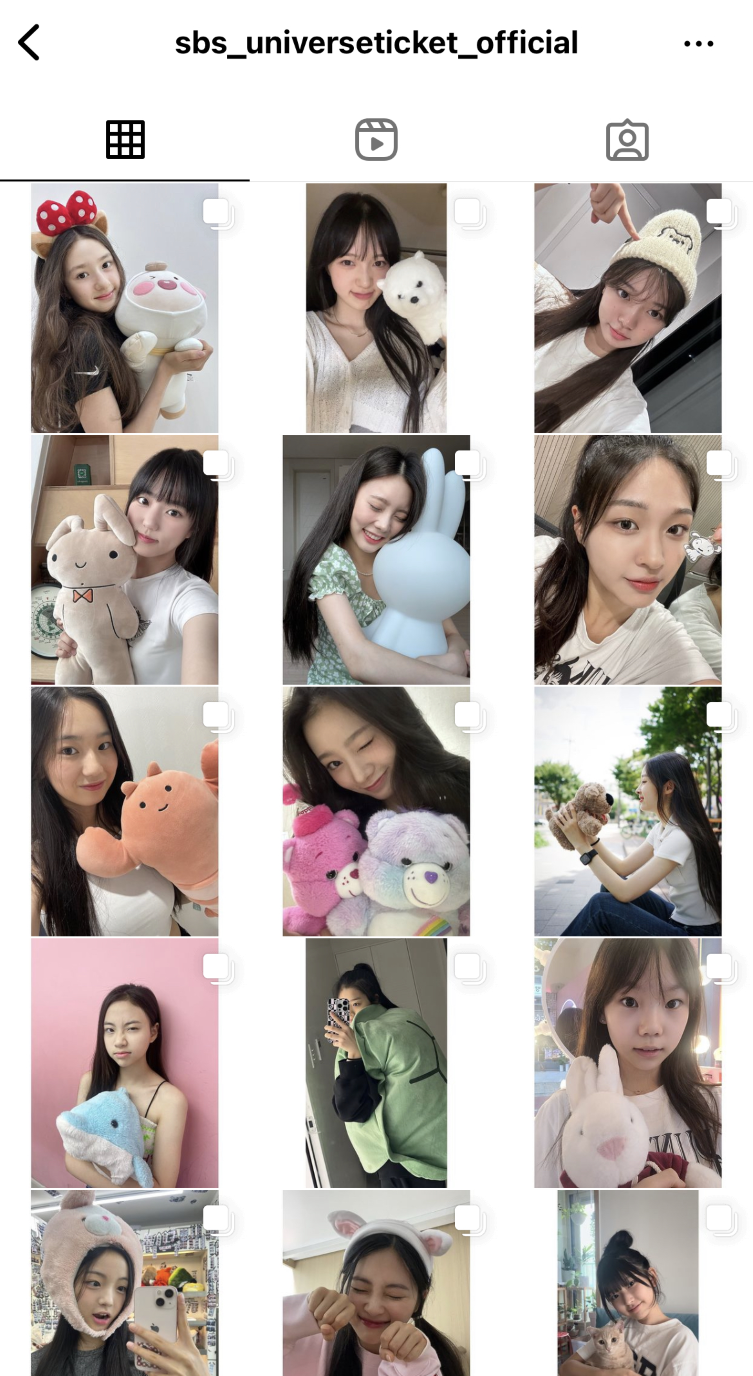Open post with white rabbit plush

tap(627, 1062)
